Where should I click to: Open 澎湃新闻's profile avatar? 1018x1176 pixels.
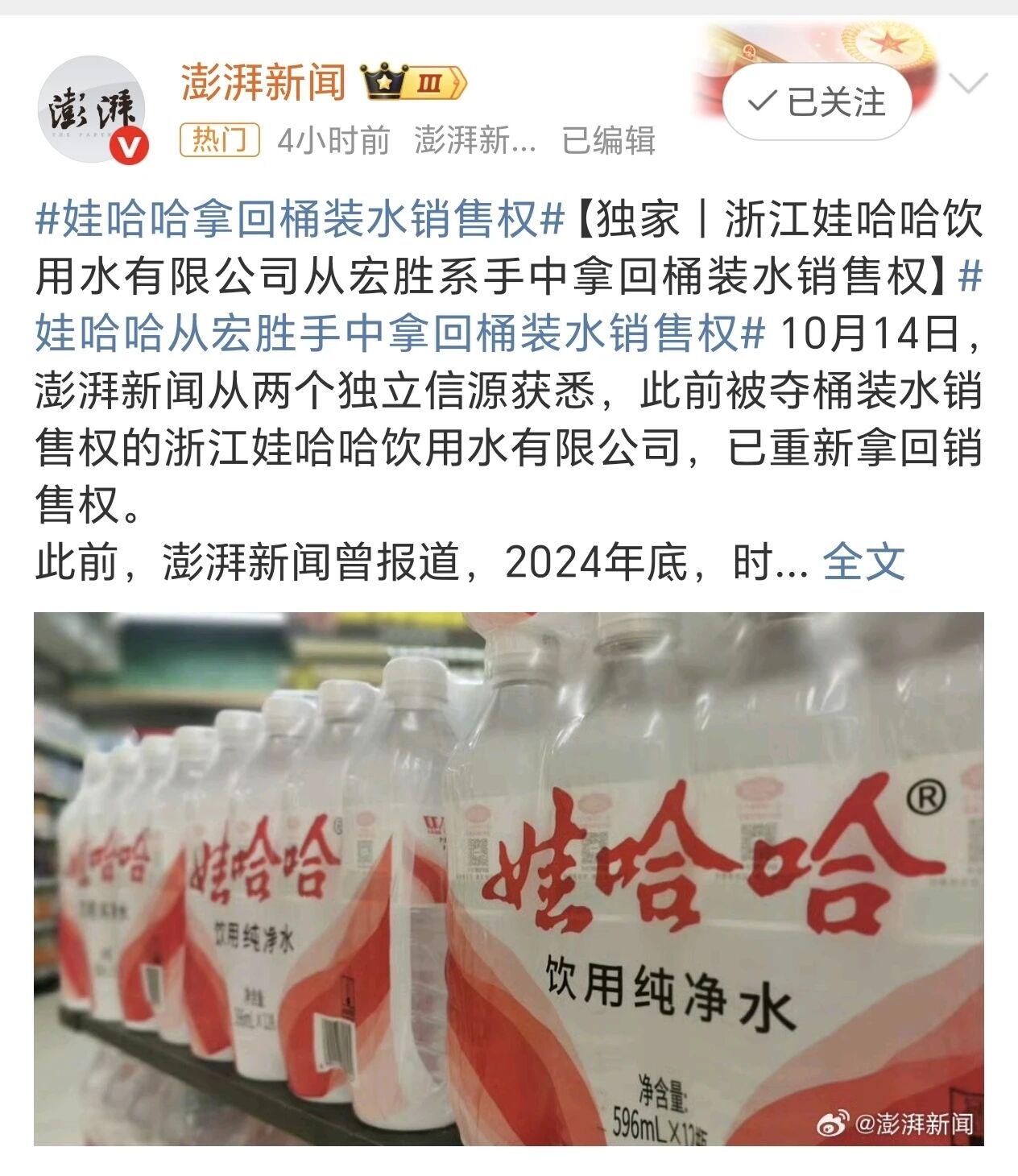pos(93,109)
